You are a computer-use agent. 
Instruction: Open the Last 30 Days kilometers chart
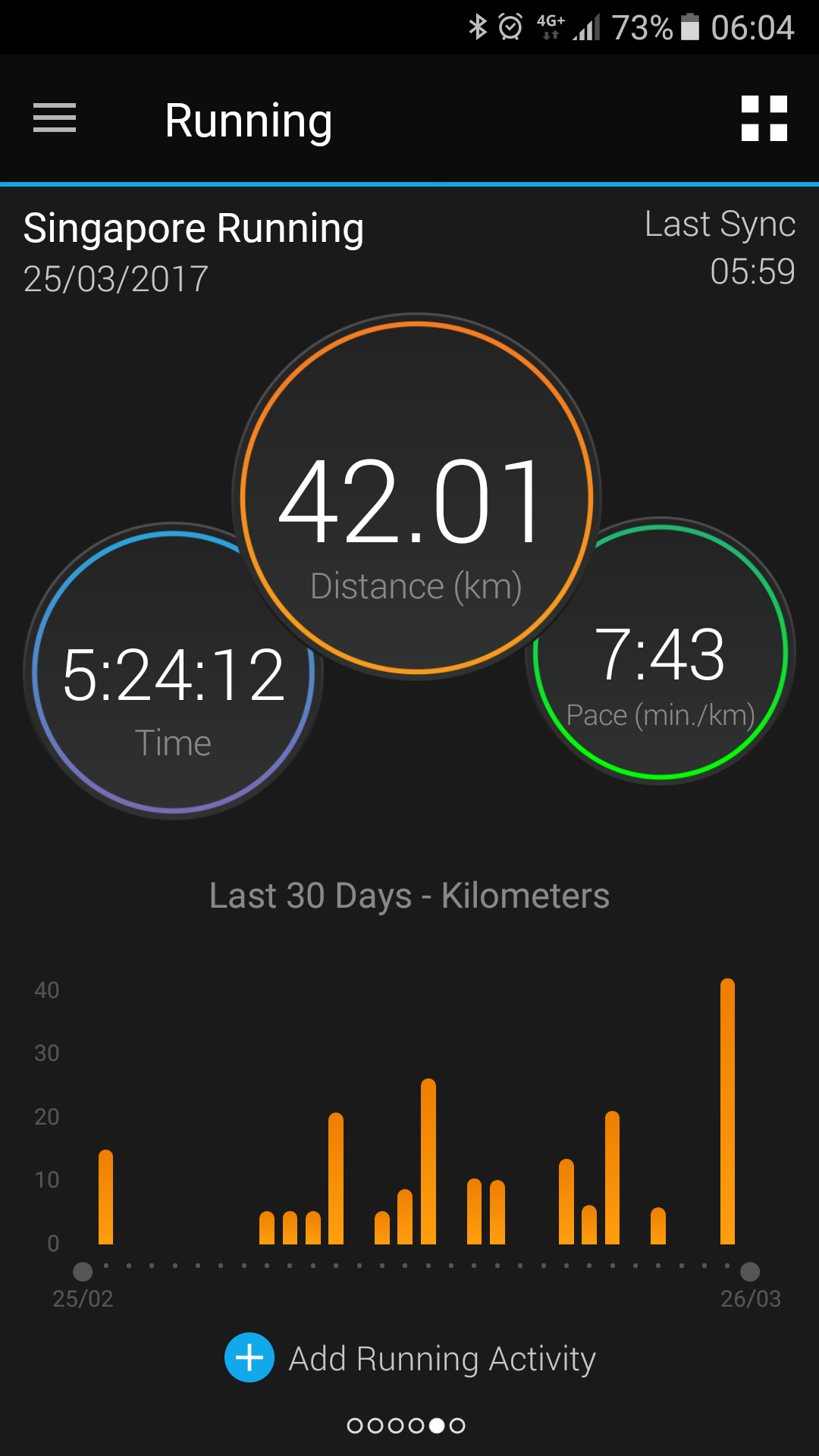(409, 1115)
